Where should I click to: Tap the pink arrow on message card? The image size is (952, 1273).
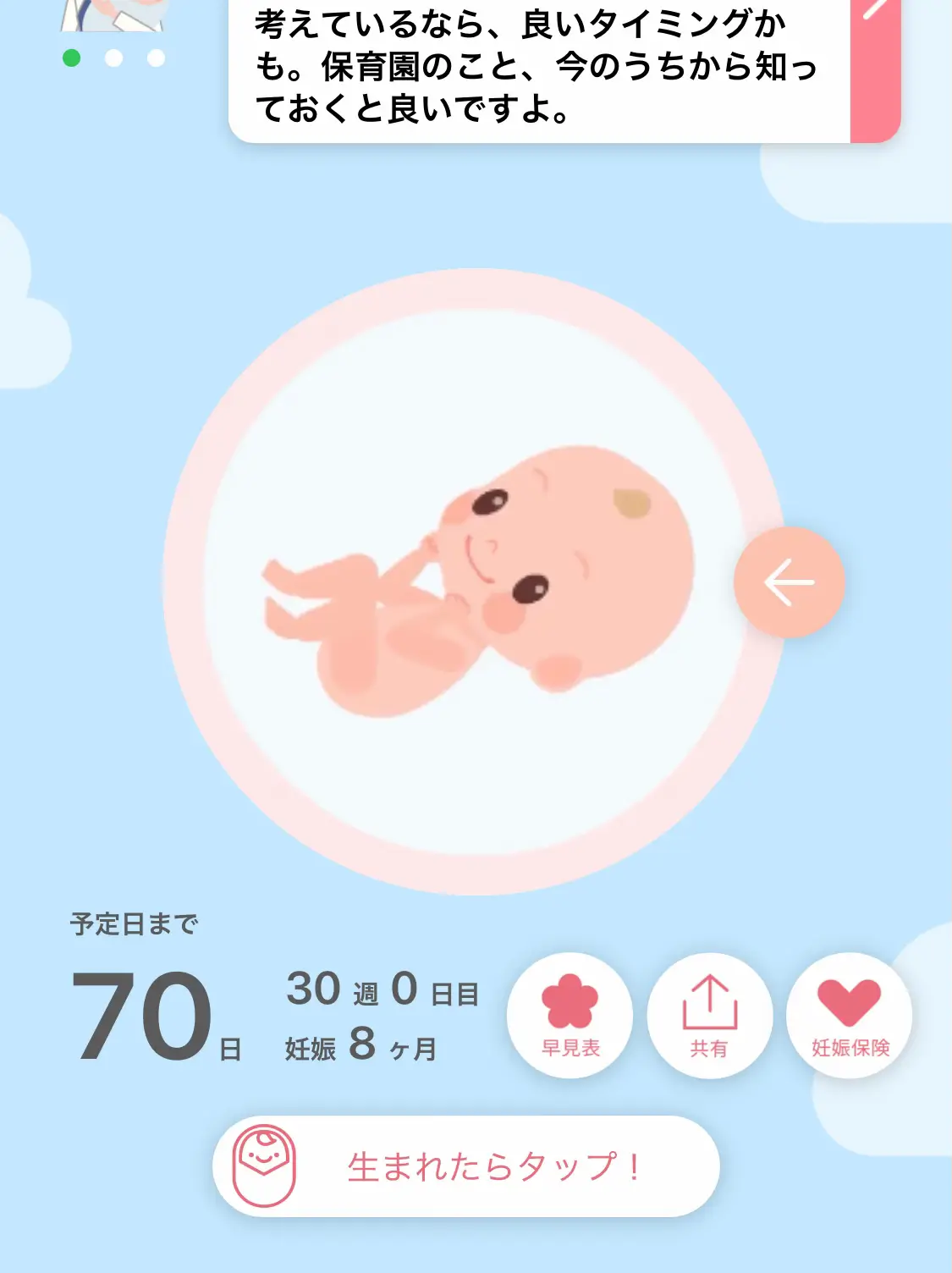coord(875,68)
